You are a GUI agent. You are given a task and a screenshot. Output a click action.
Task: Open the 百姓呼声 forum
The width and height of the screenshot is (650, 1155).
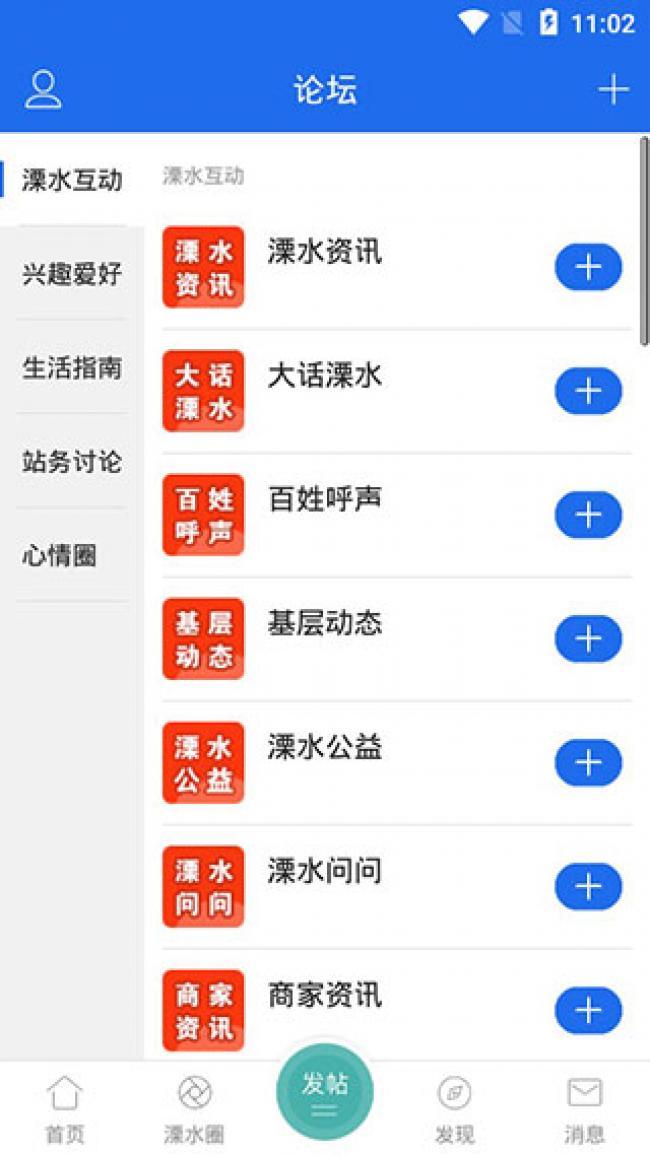(324, 499)
